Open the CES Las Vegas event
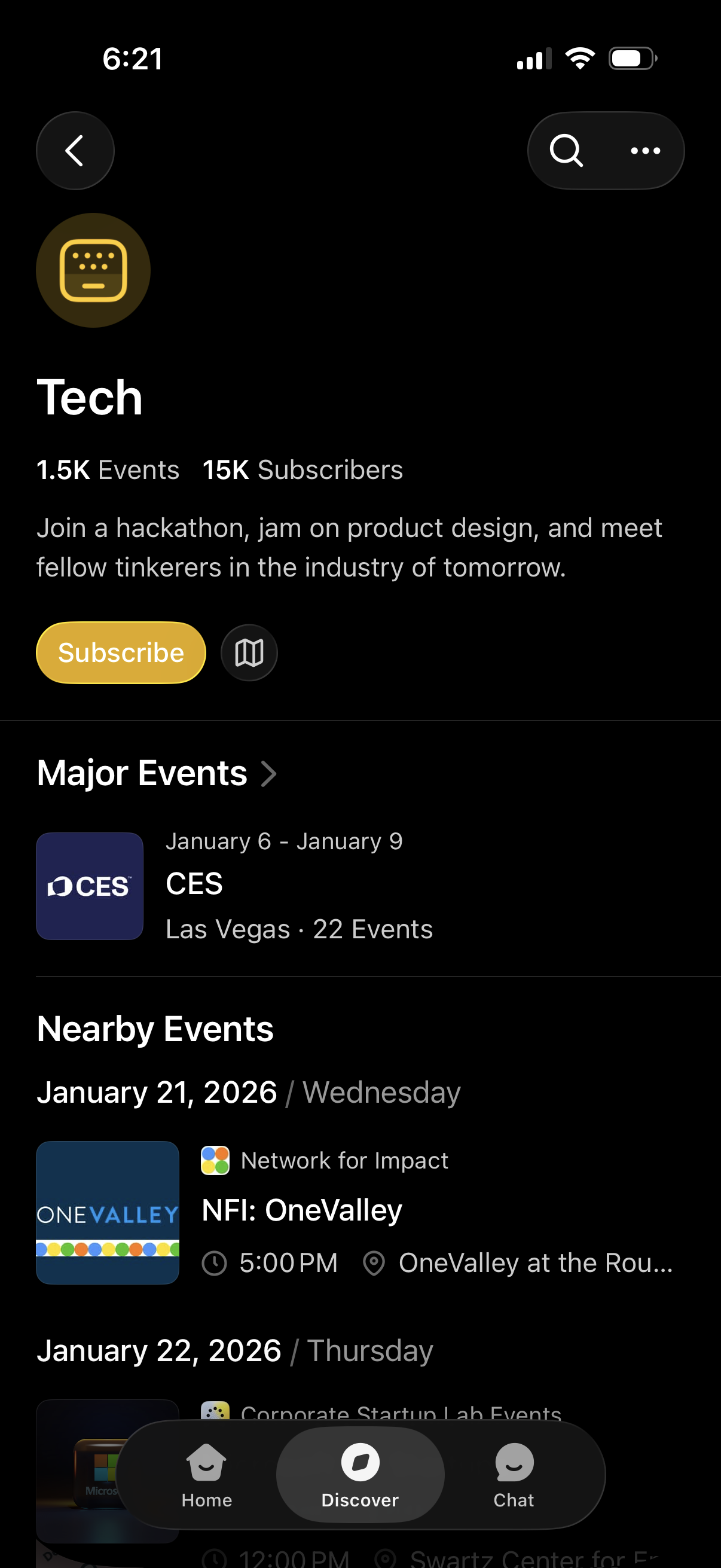 [298, 886]
